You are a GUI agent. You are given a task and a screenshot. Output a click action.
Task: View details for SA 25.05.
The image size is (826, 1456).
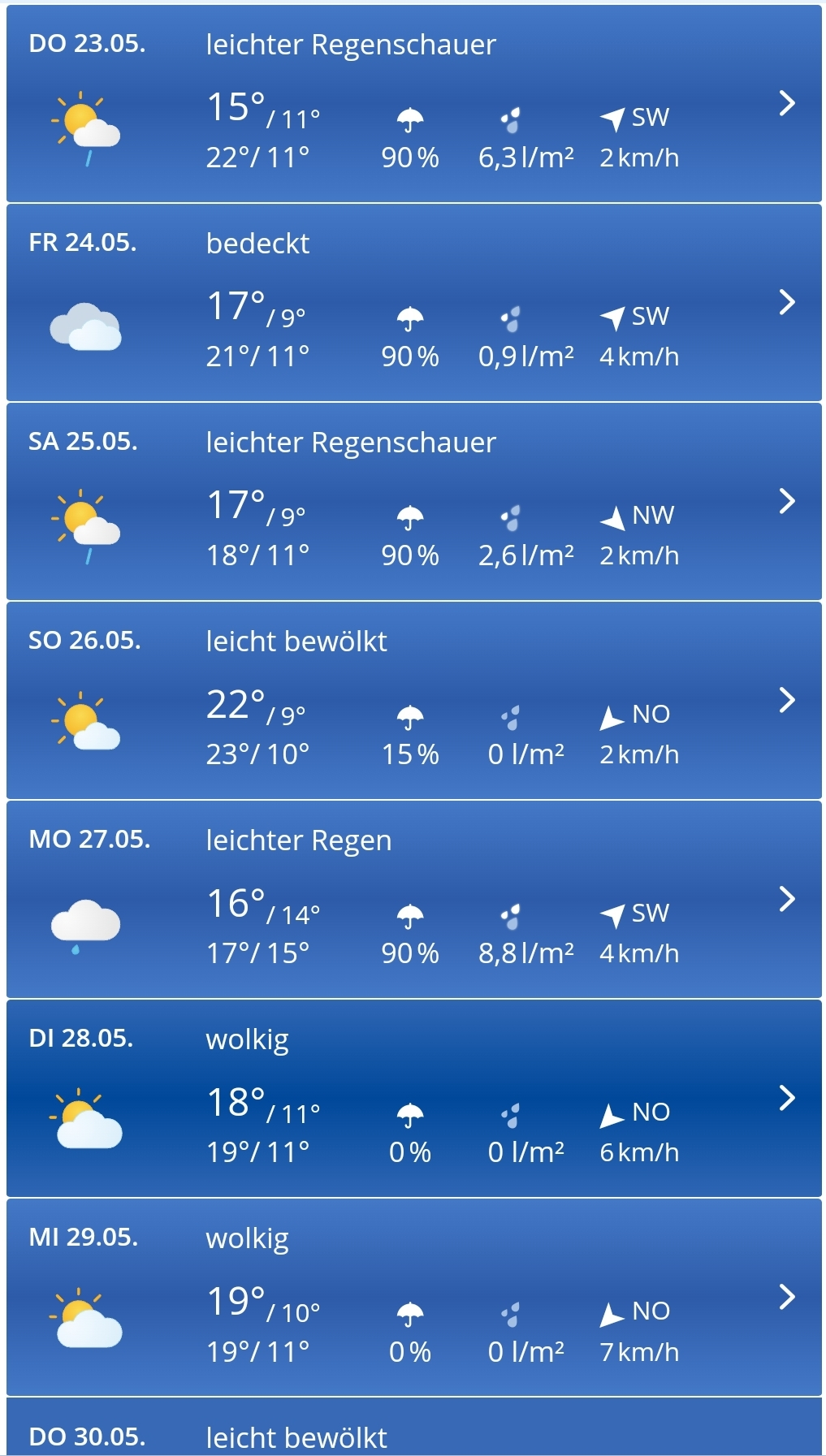click(x=785, y=501)
